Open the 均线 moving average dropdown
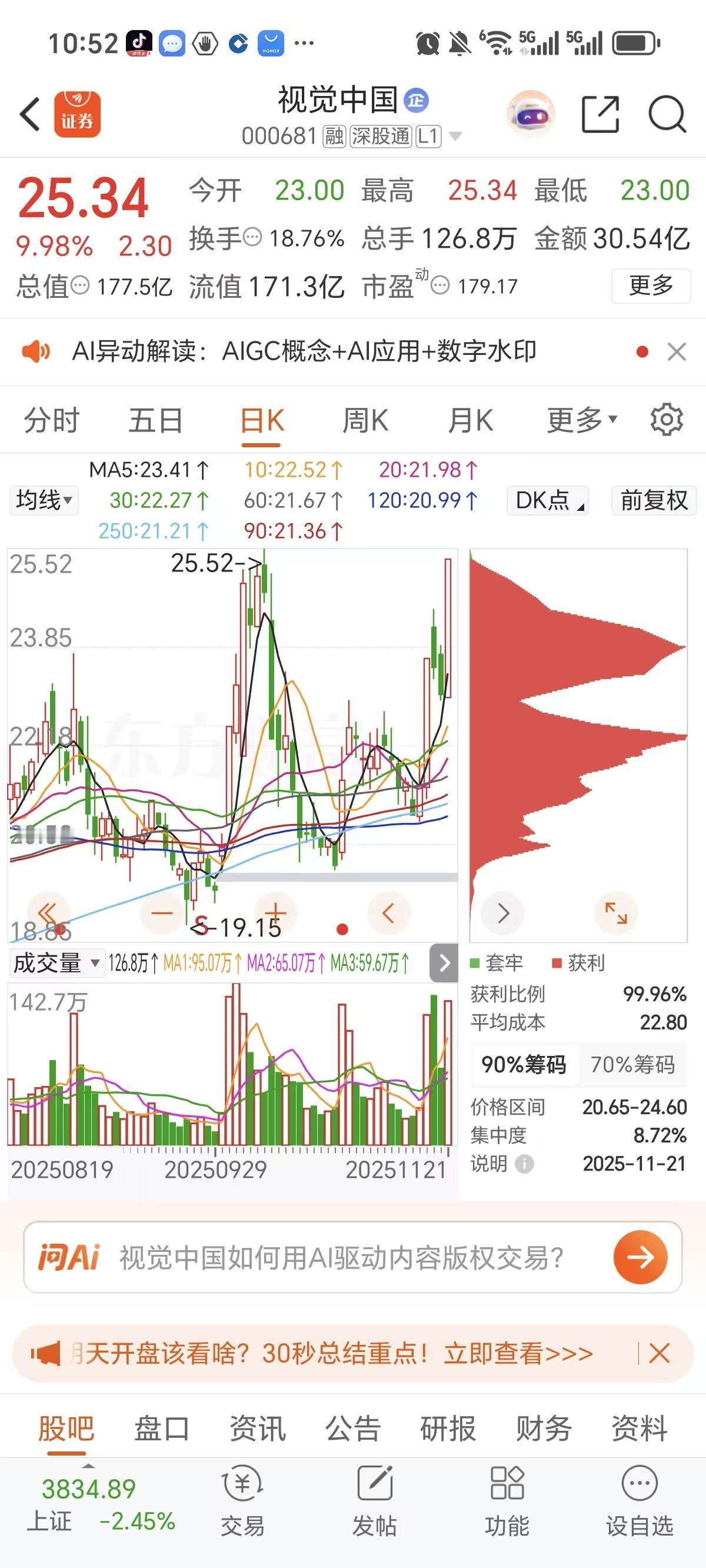 pyautogui.click(x=43, y=500)
